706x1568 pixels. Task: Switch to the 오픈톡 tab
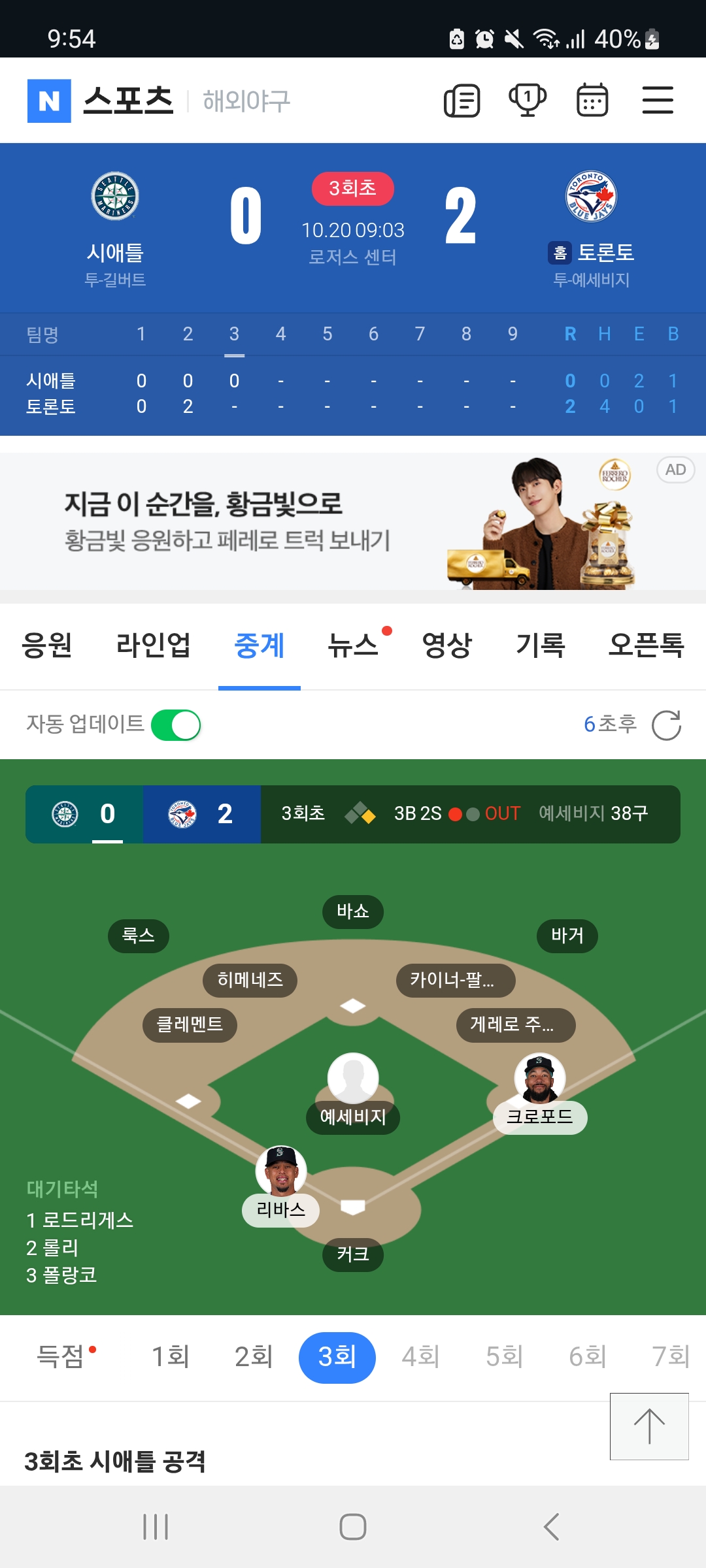click(646, 645)
